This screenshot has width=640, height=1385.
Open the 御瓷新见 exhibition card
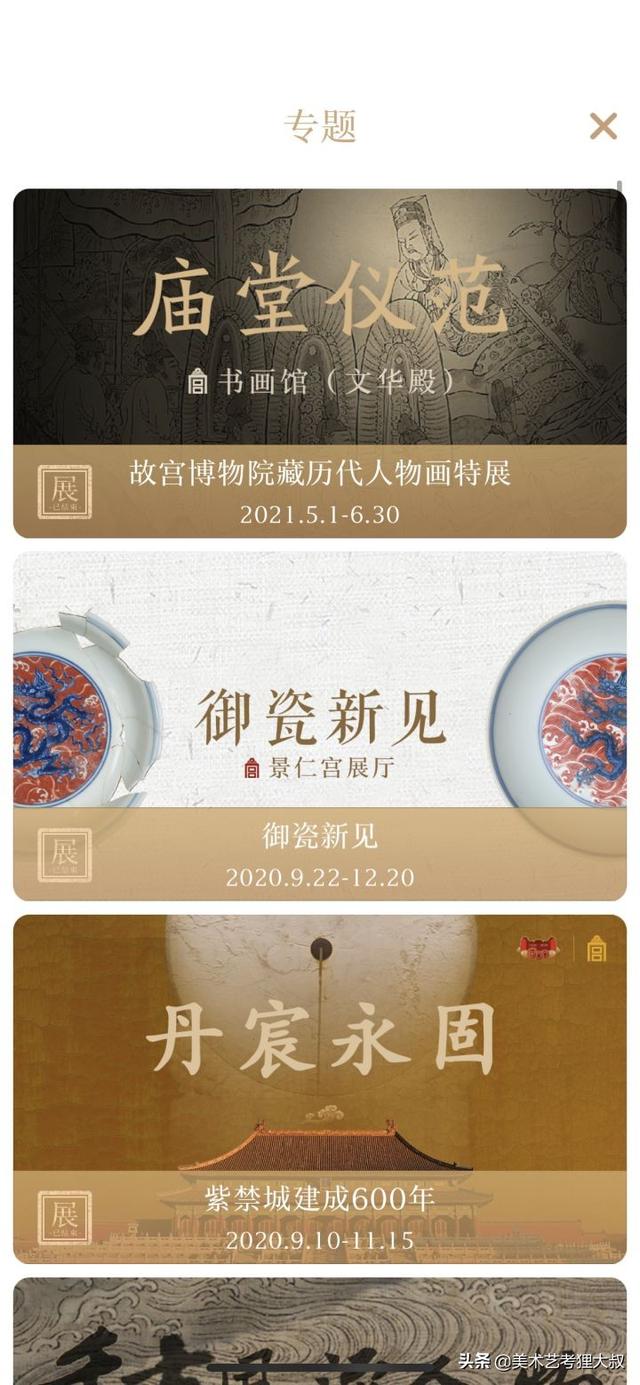320,726
